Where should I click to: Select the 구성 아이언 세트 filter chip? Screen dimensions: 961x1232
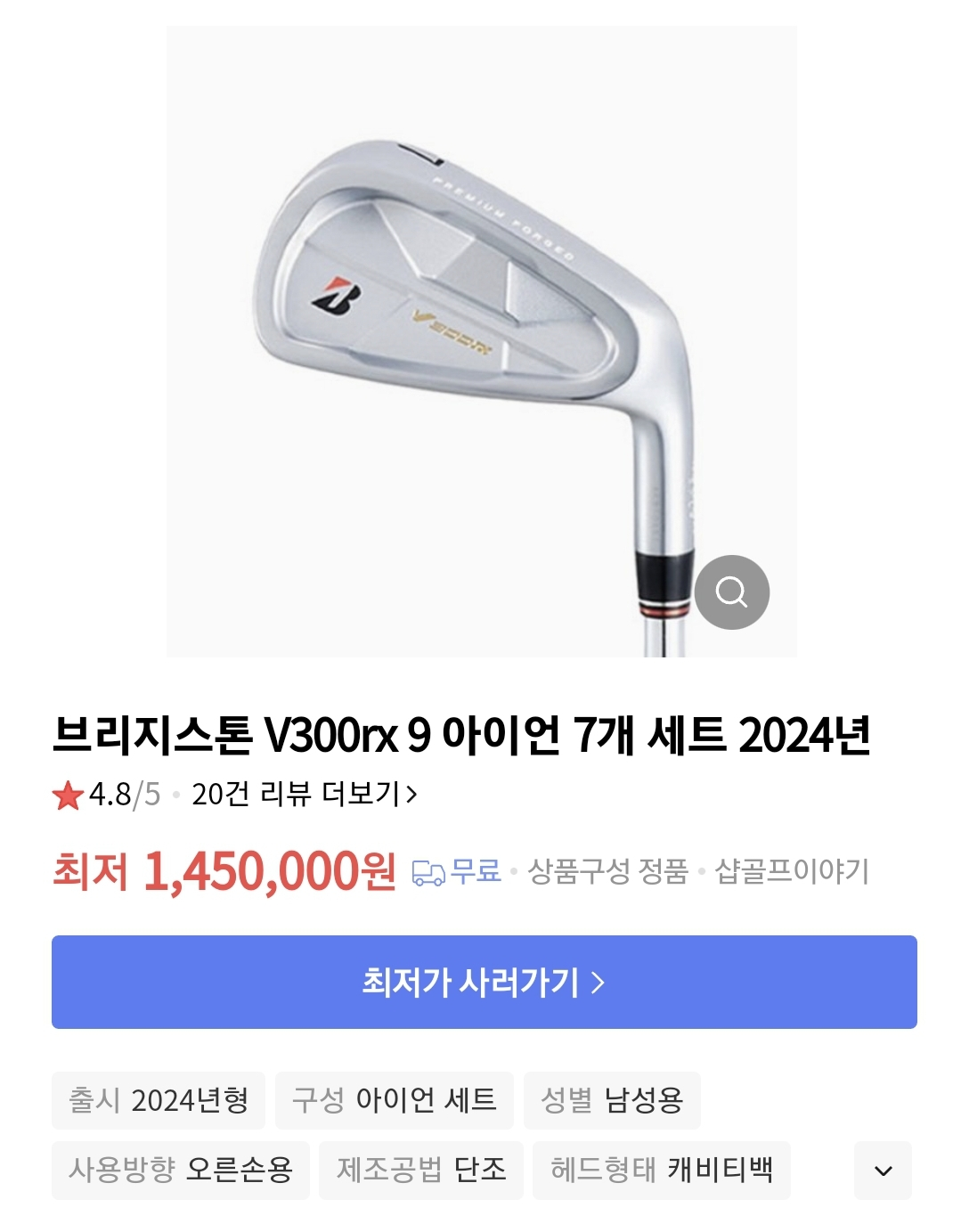(395, 1100)
